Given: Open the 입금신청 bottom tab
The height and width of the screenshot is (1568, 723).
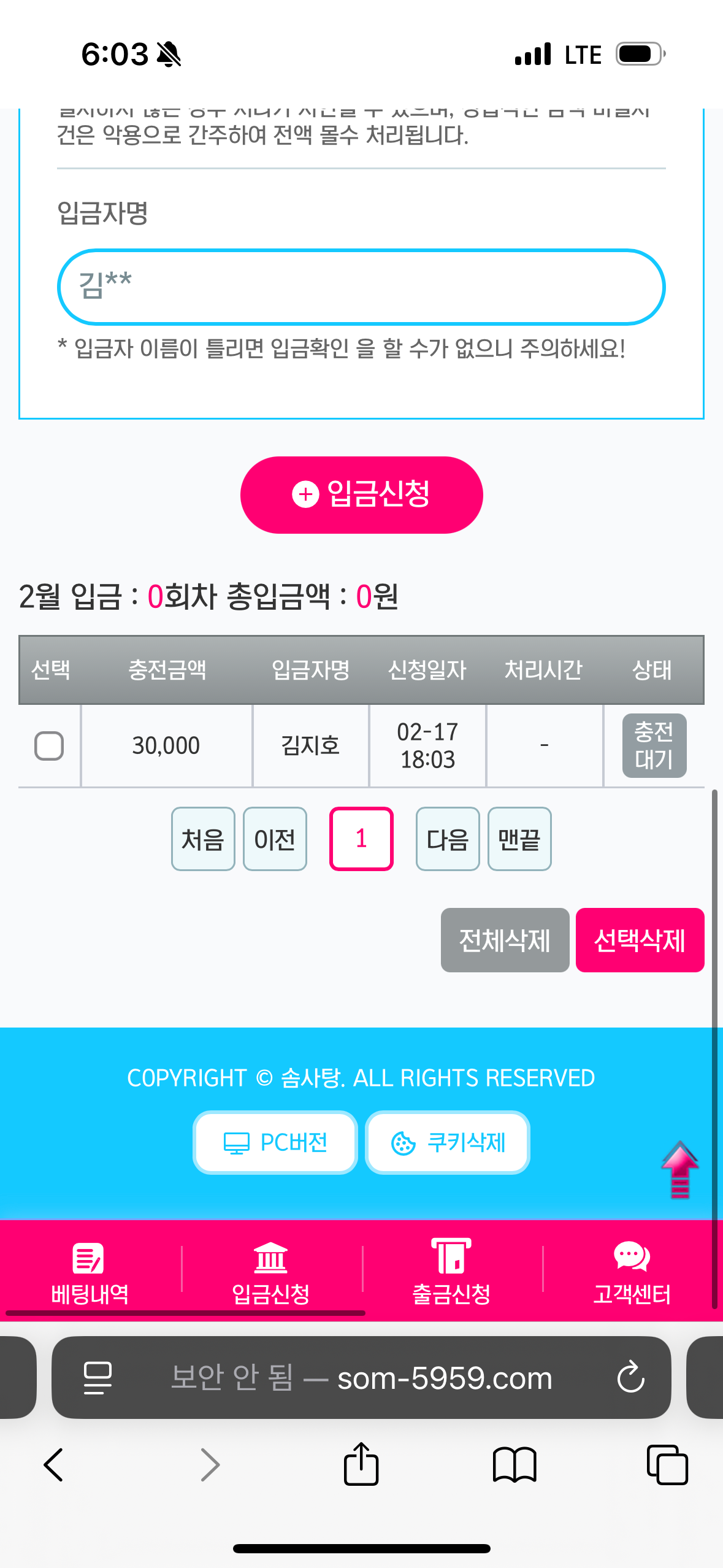Looking at the screenshot, I should pyautogui.click(x=271, y=1269).
